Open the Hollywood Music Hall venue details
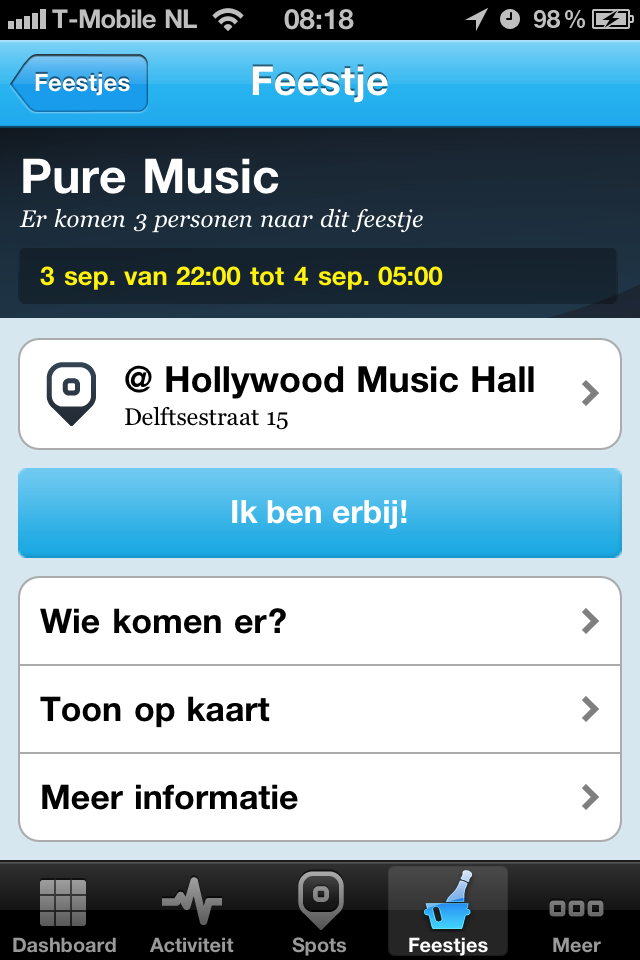The image size is (640, 960). pos(320,394)
